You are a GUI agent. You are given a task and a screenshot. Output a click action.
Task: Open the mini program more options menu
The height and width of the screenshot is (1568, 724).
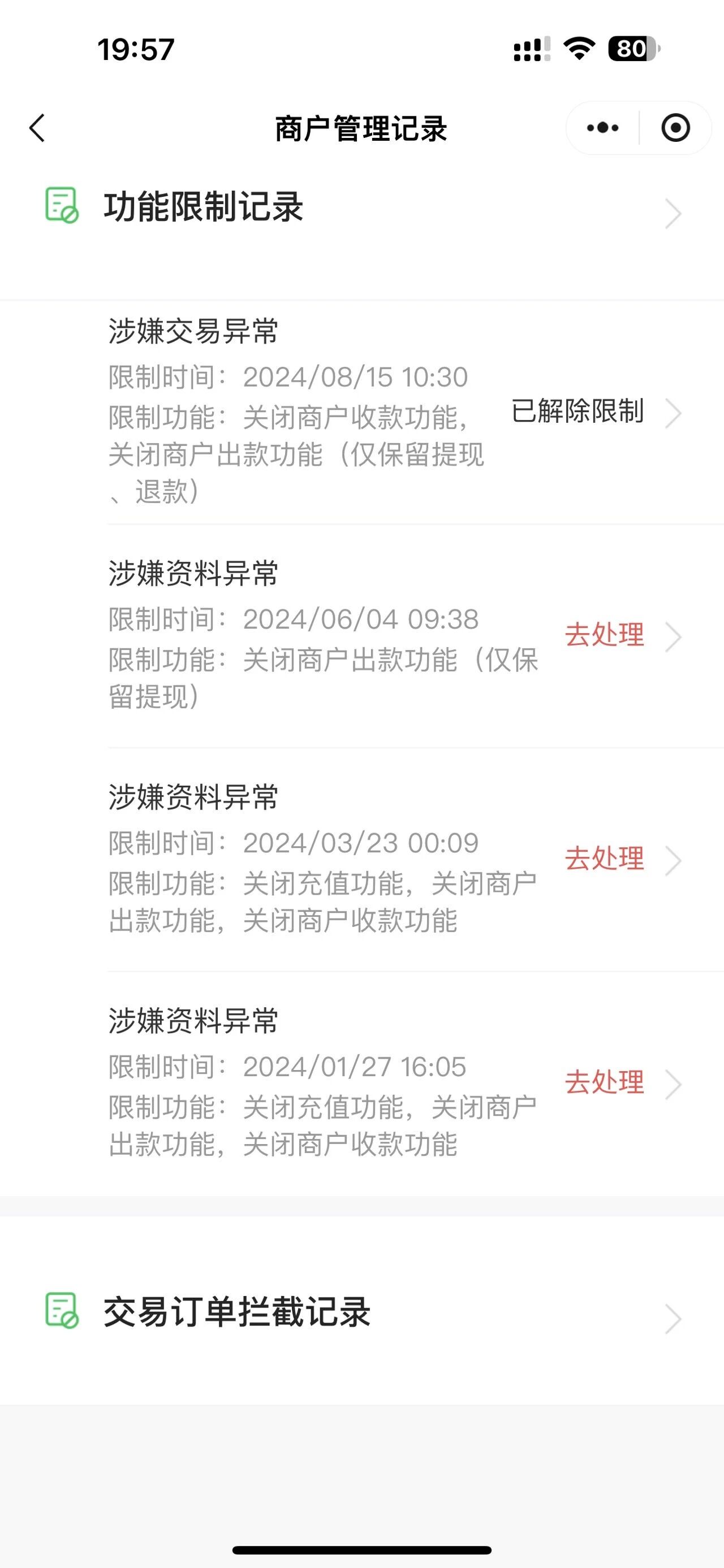[602, 128]
